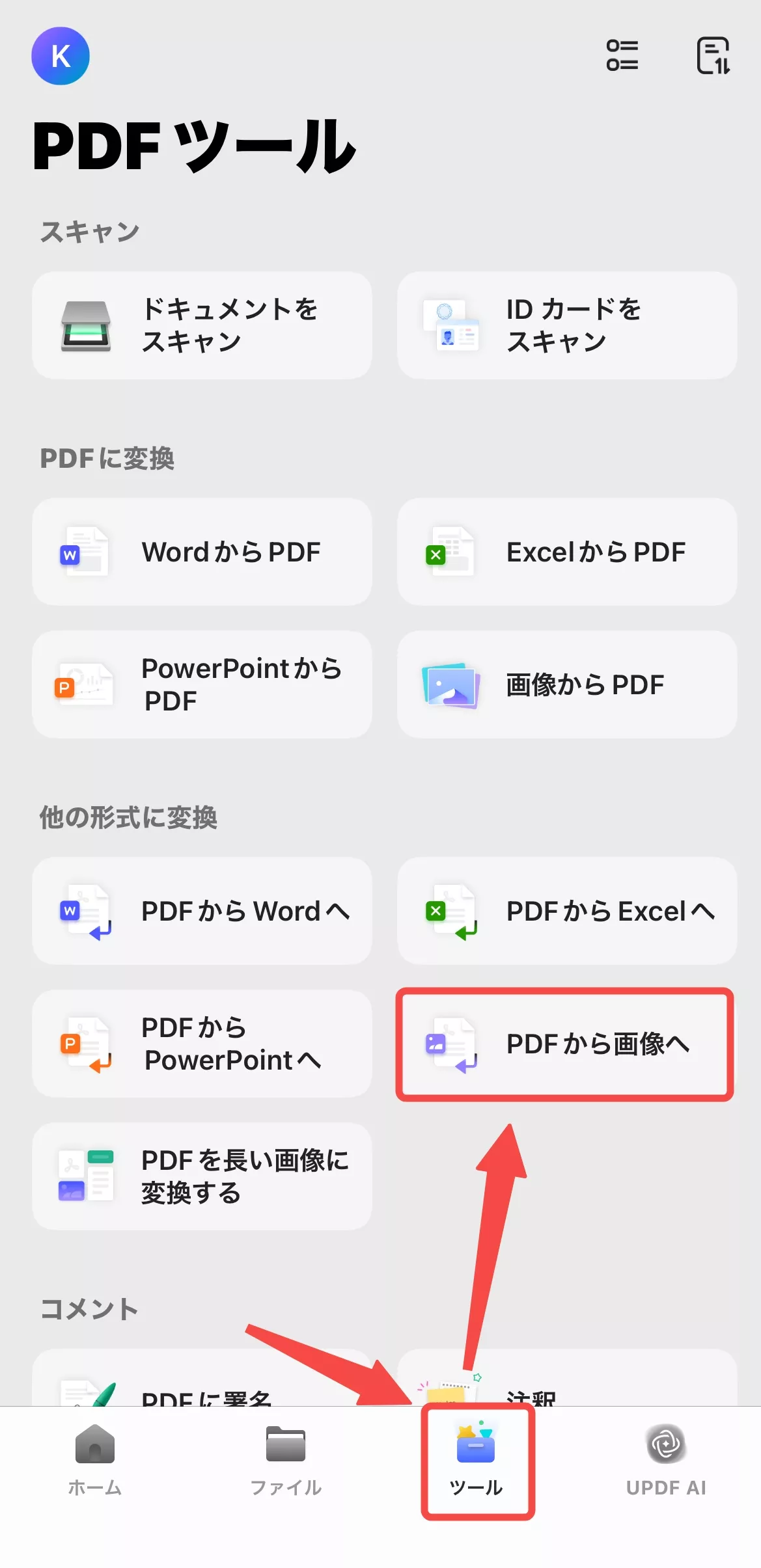Open ID カードをスキャン tool
761x1568 pixels.
[x=566, y=325]
